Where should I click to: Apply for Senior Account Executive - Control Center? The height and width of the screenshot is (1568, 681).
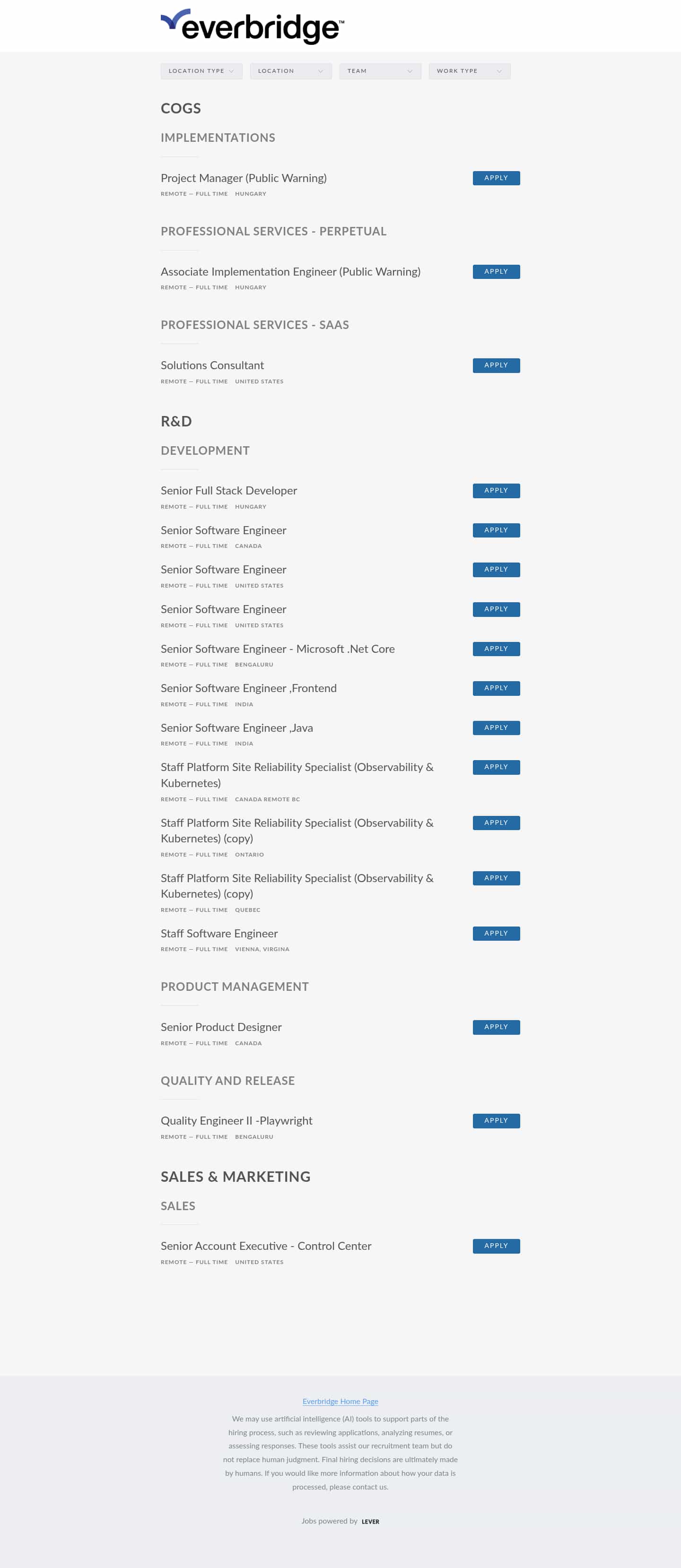[496, 1246]
